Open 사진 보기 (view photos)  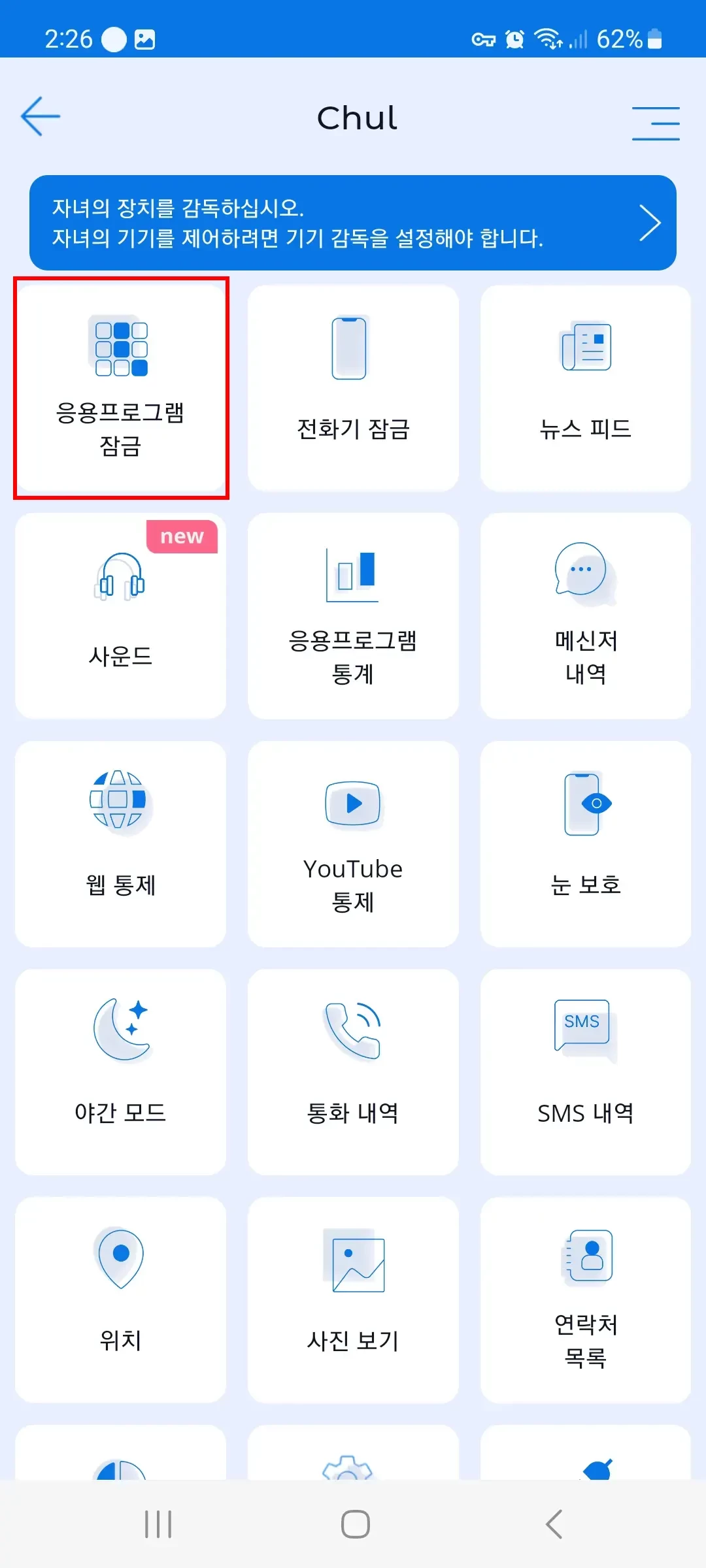[x=353, y=1299]
